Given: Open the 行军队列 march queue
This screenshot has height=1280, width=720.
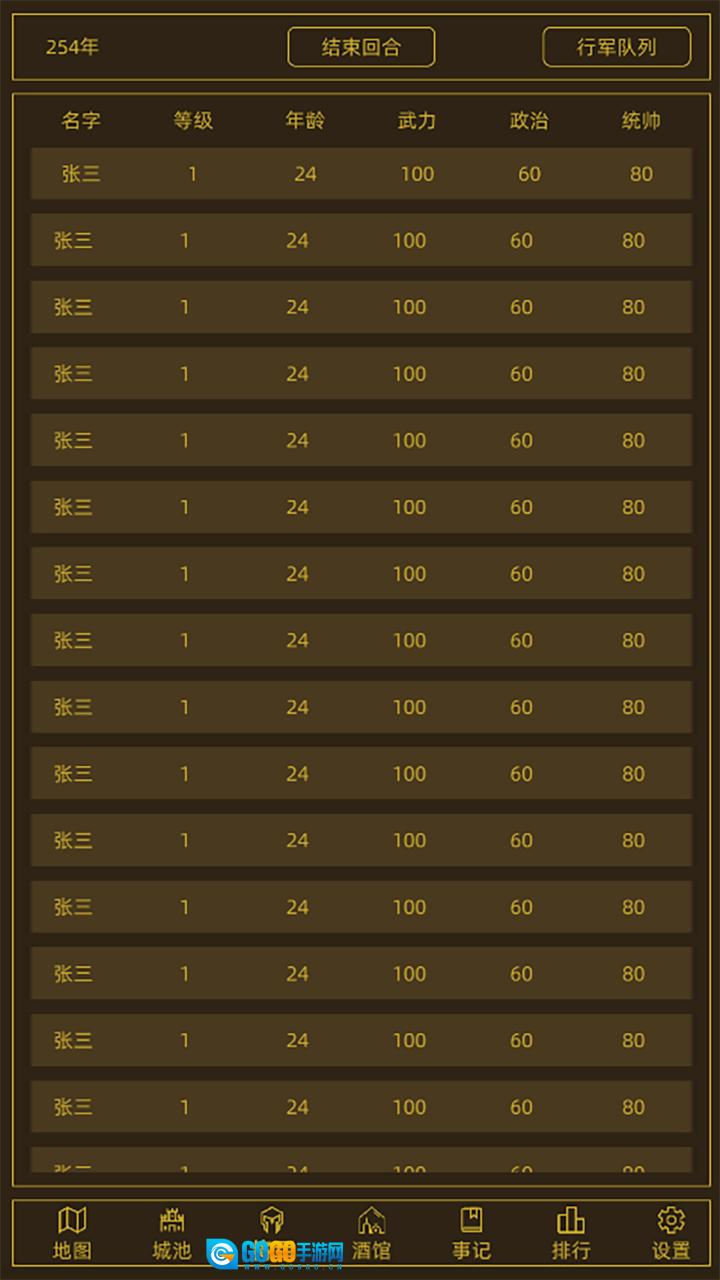Looking at the screenshot, I should [617, 47].
